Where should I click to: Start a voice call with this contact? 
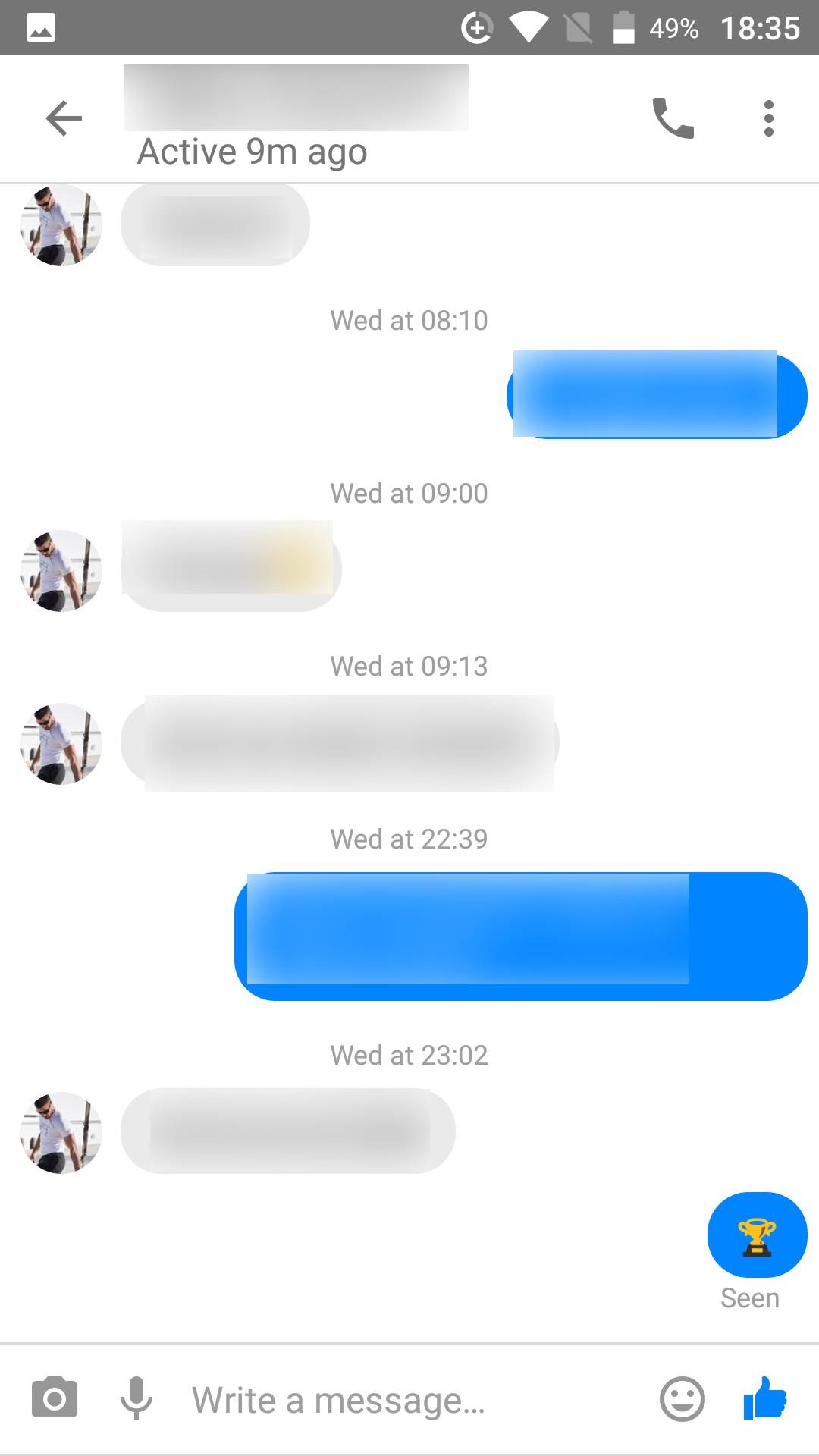pos(673,118)
